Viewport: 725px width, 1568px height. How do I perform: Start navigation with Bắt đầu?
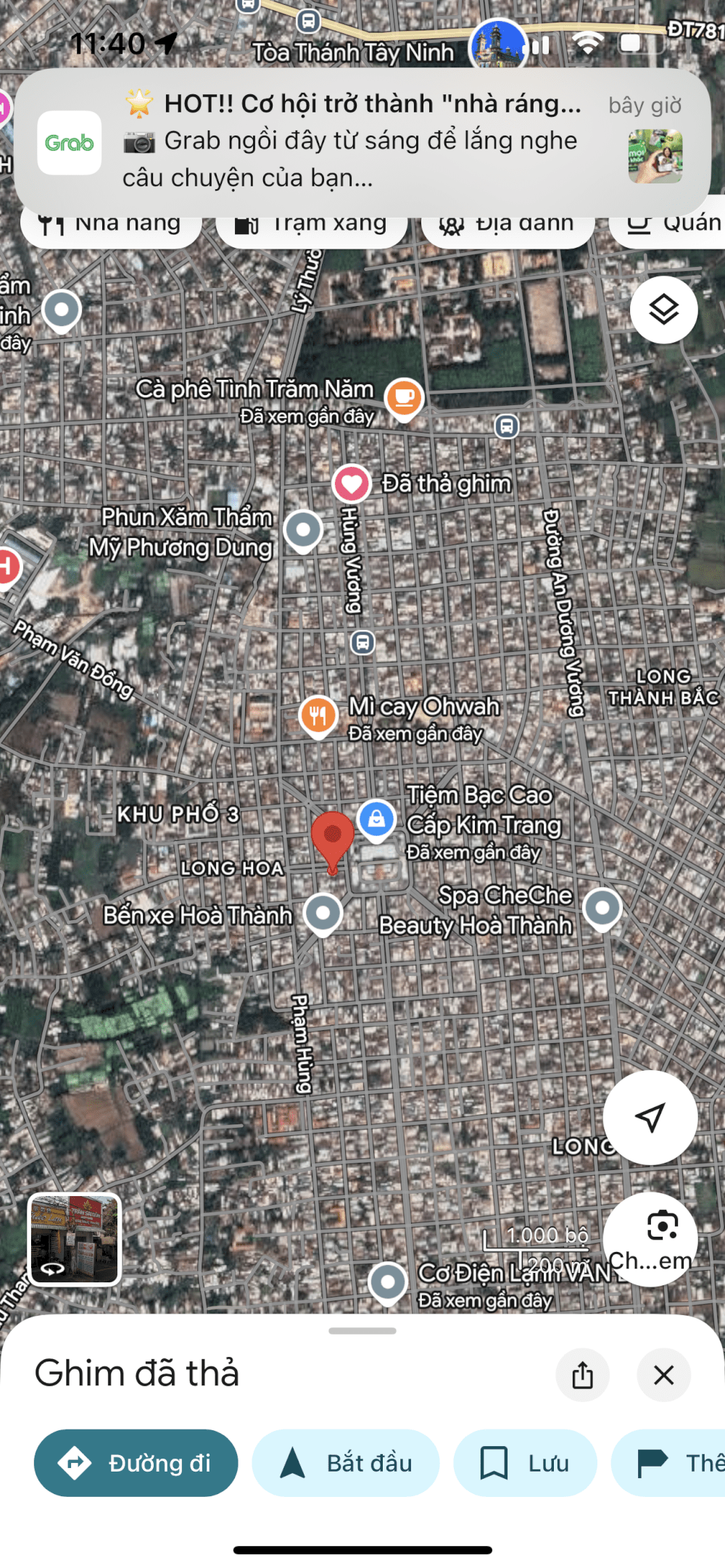(x=345, y=1463)
